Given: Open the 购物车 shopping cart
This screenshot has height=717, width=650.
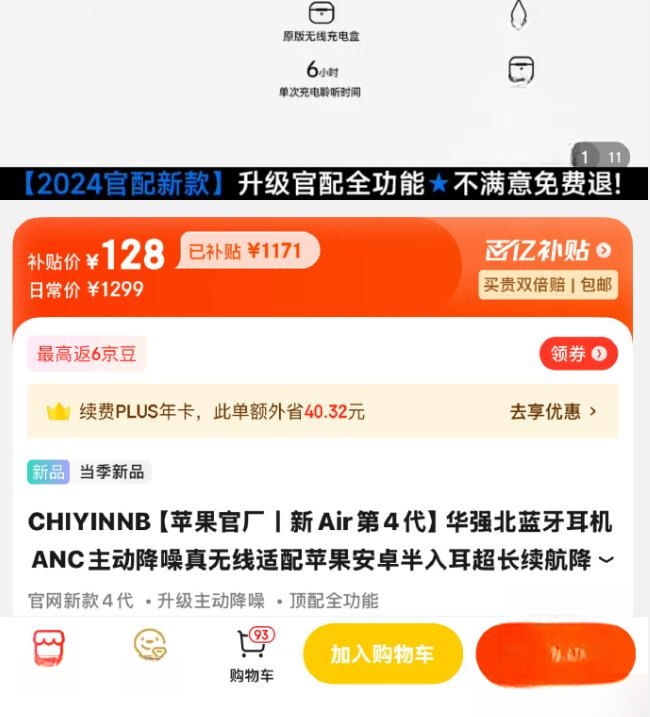Looking at the screenshot, I should click(x=251, y=655).
